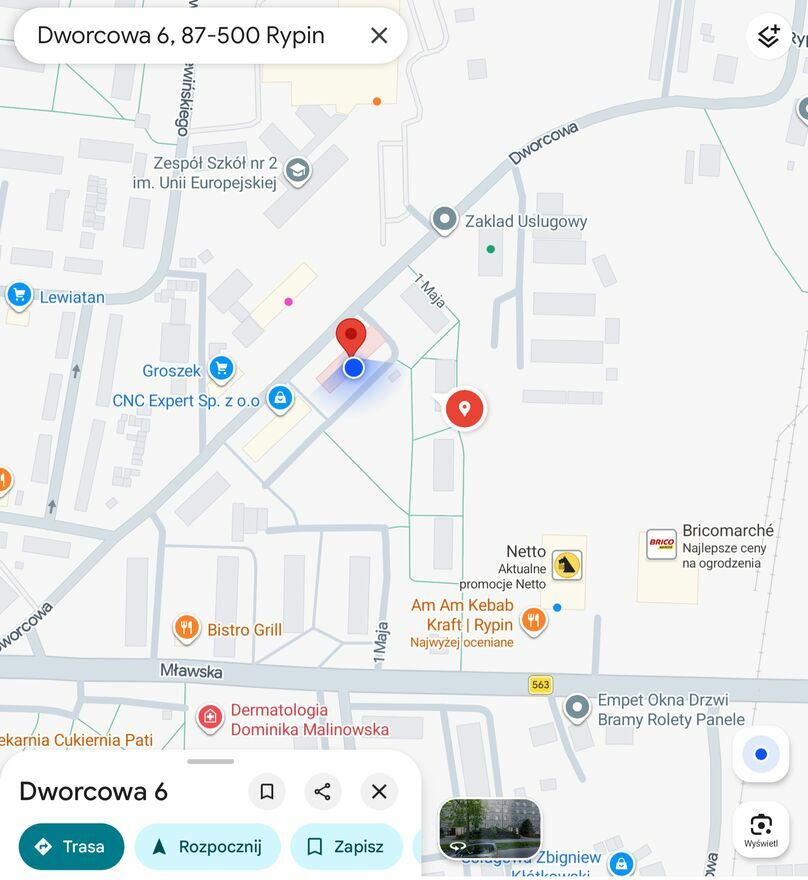This screenshot has height=880, width=808.
Task: Open the Bricomarché place marker
Action: click(661, 544)
